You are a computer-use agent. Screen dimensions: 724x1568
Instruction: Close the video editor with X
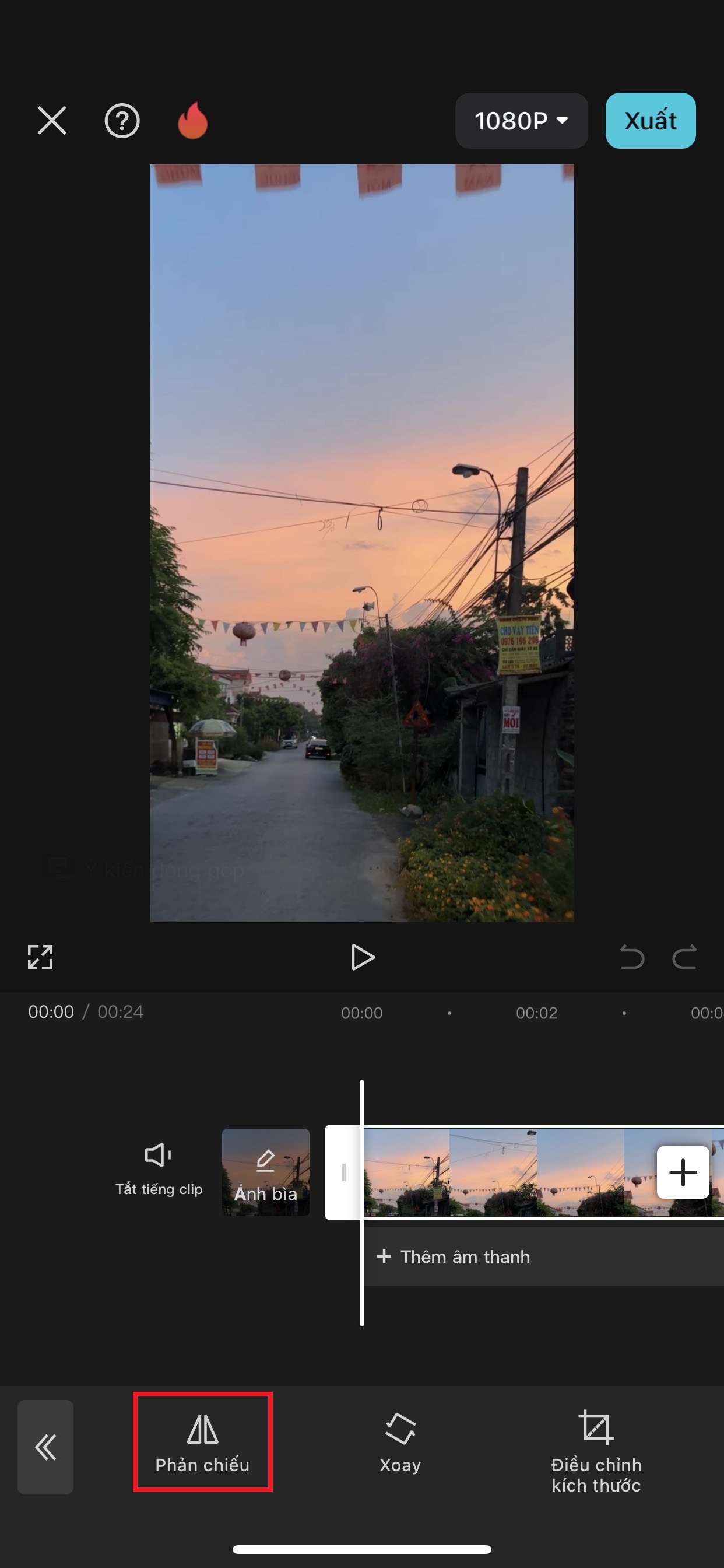(52, 121)
